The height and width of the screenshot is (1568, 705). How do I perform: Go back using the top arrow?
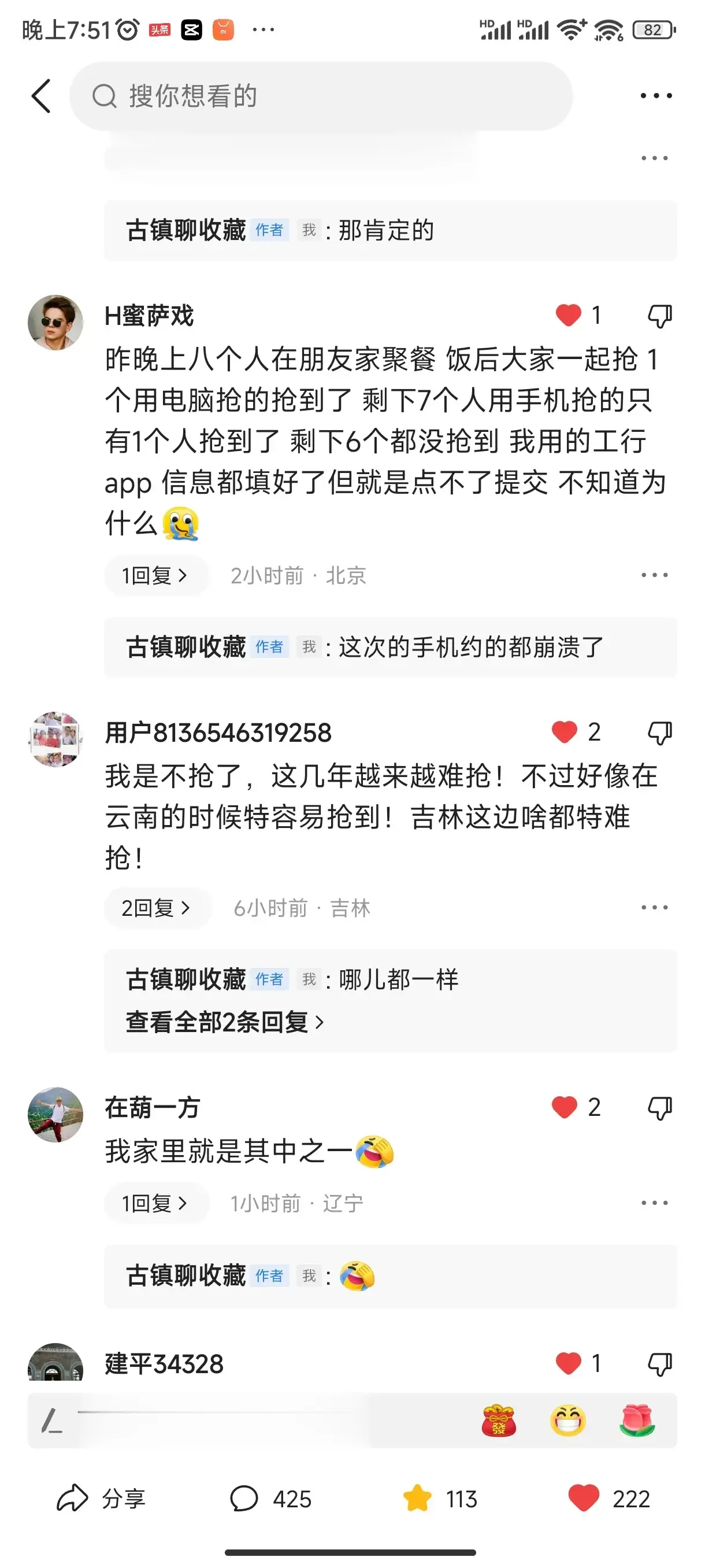[x=41, y=96]
